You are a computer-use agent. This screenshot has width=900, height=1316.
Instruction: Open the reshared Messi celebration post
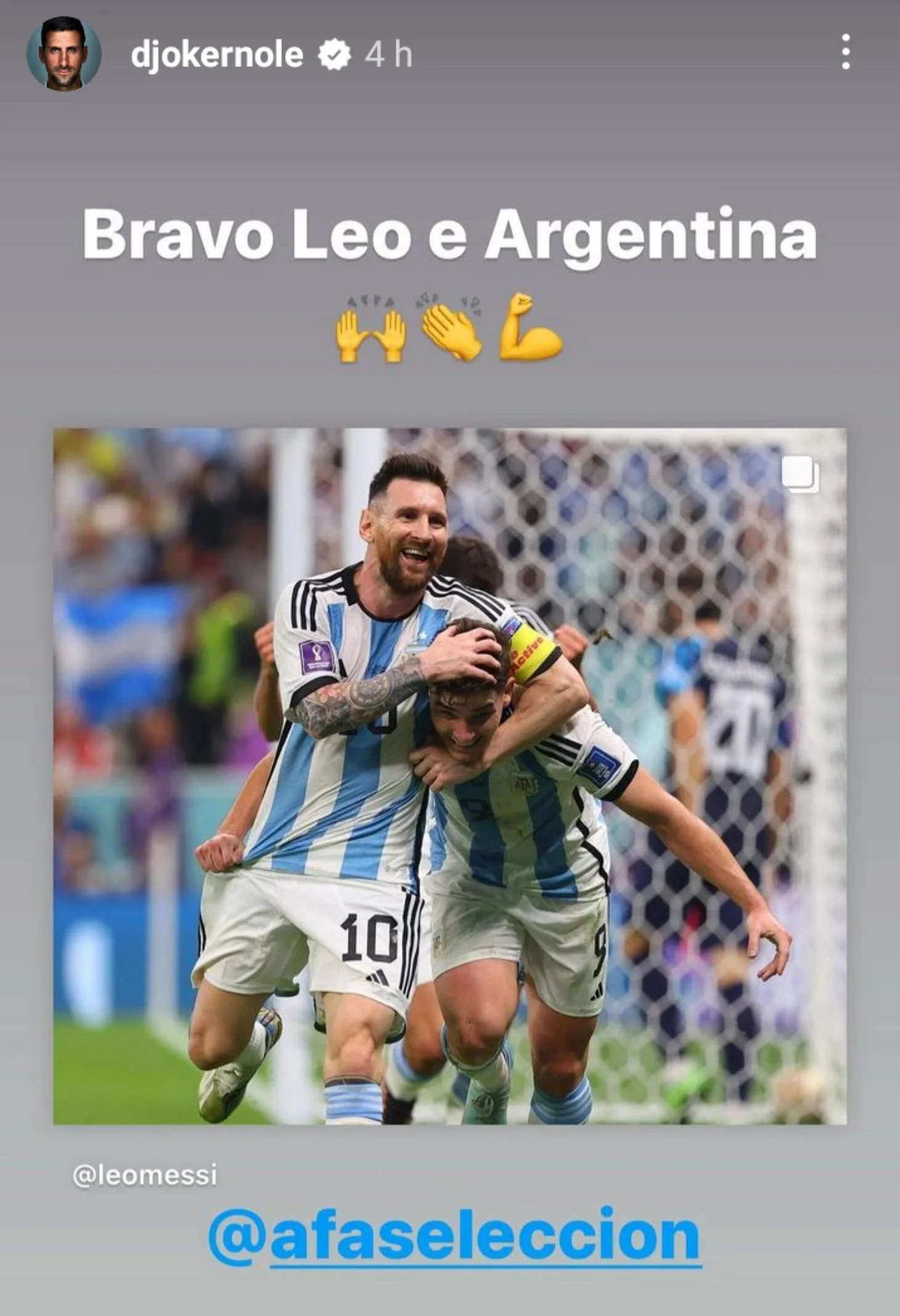[x=449, y=776]
